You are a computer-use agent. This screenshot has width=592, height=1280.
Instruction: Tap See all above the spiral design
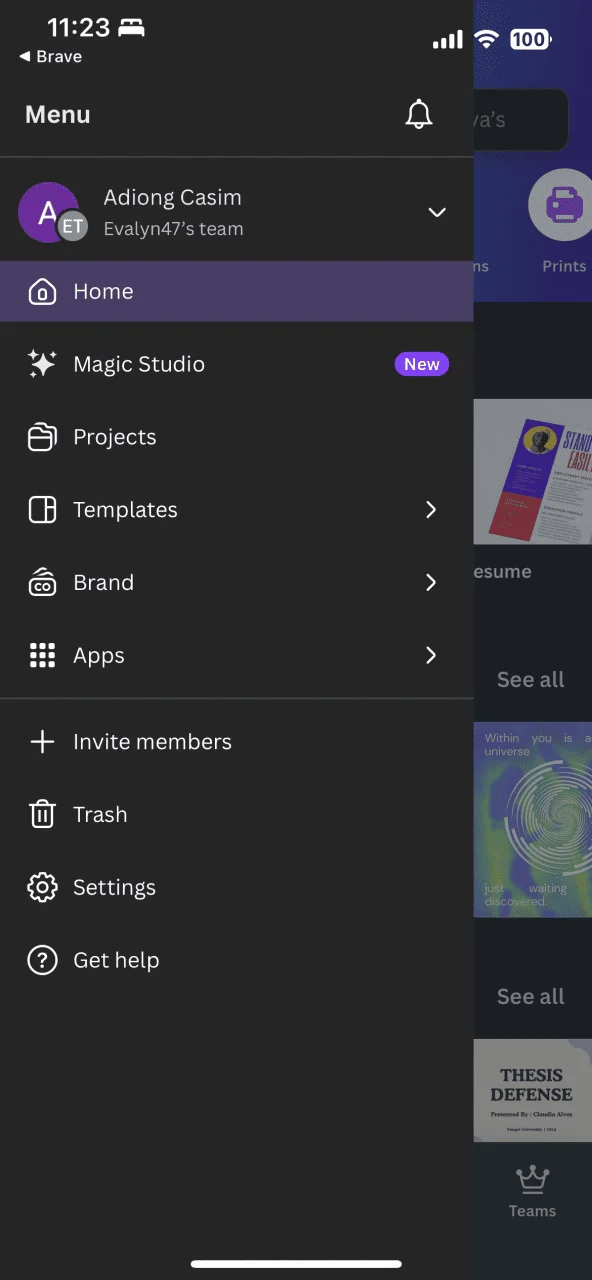point(531,680)
